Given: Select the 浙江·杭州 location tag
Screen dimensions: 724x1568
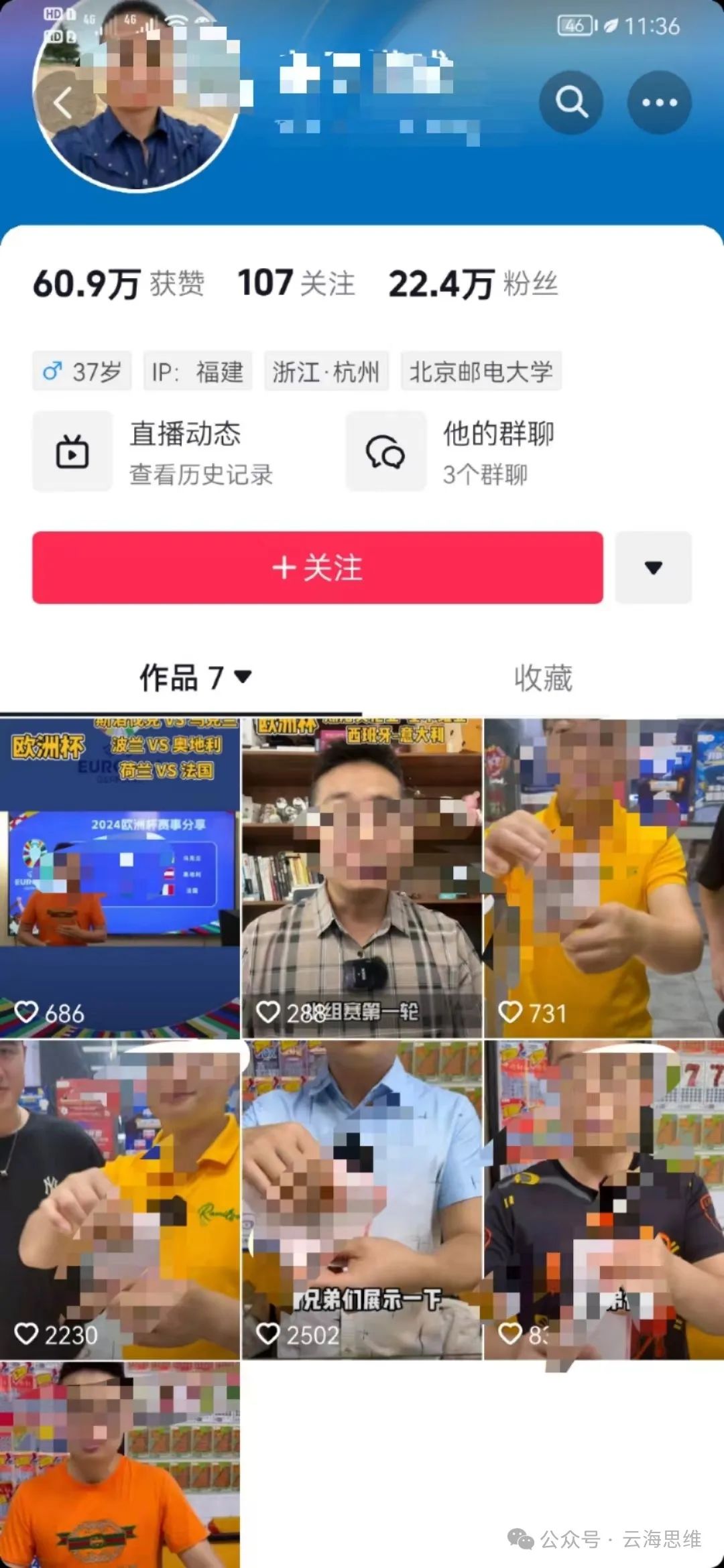Looking at the screenshot, I should tap(326, 372).
